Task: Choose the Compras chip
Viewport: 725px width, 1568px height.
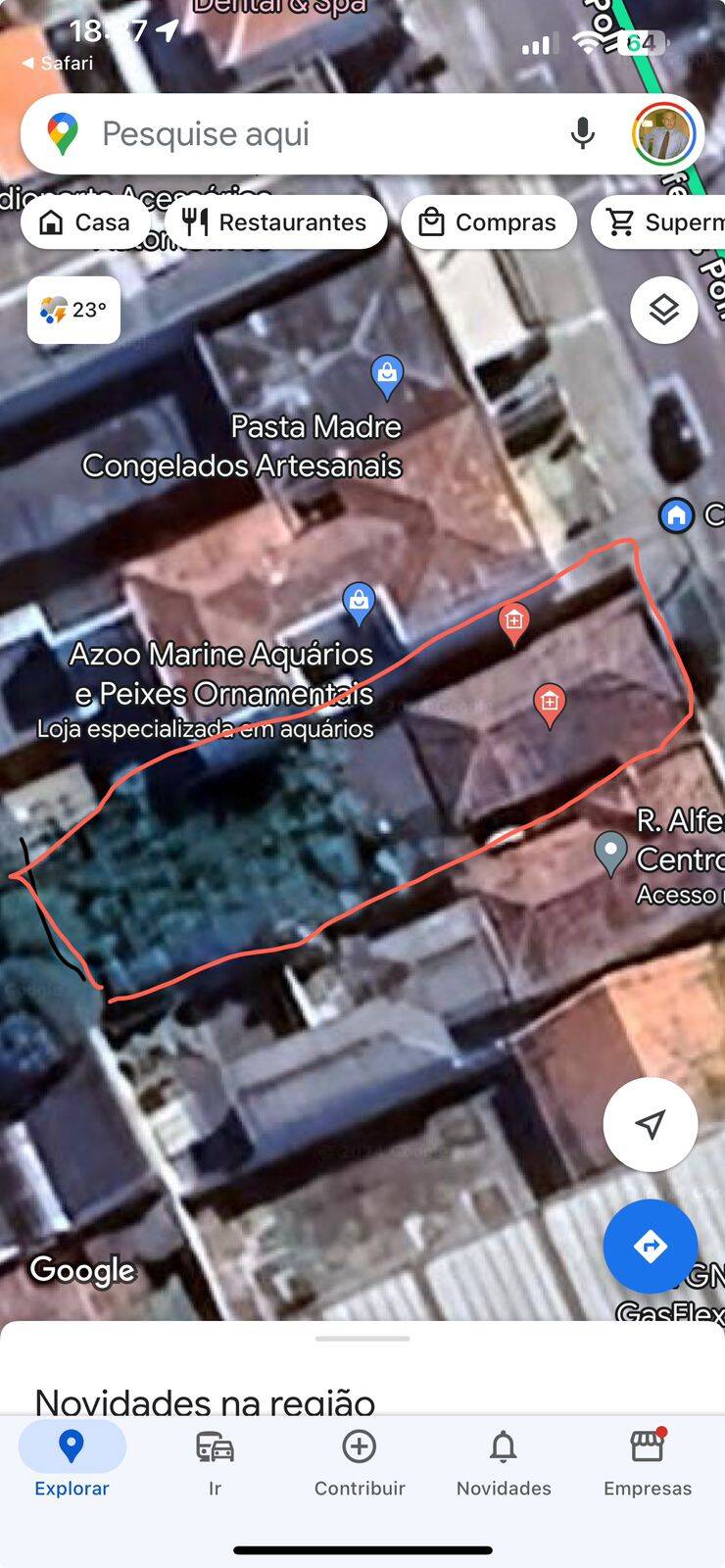Action: click(x=488, y=222)
